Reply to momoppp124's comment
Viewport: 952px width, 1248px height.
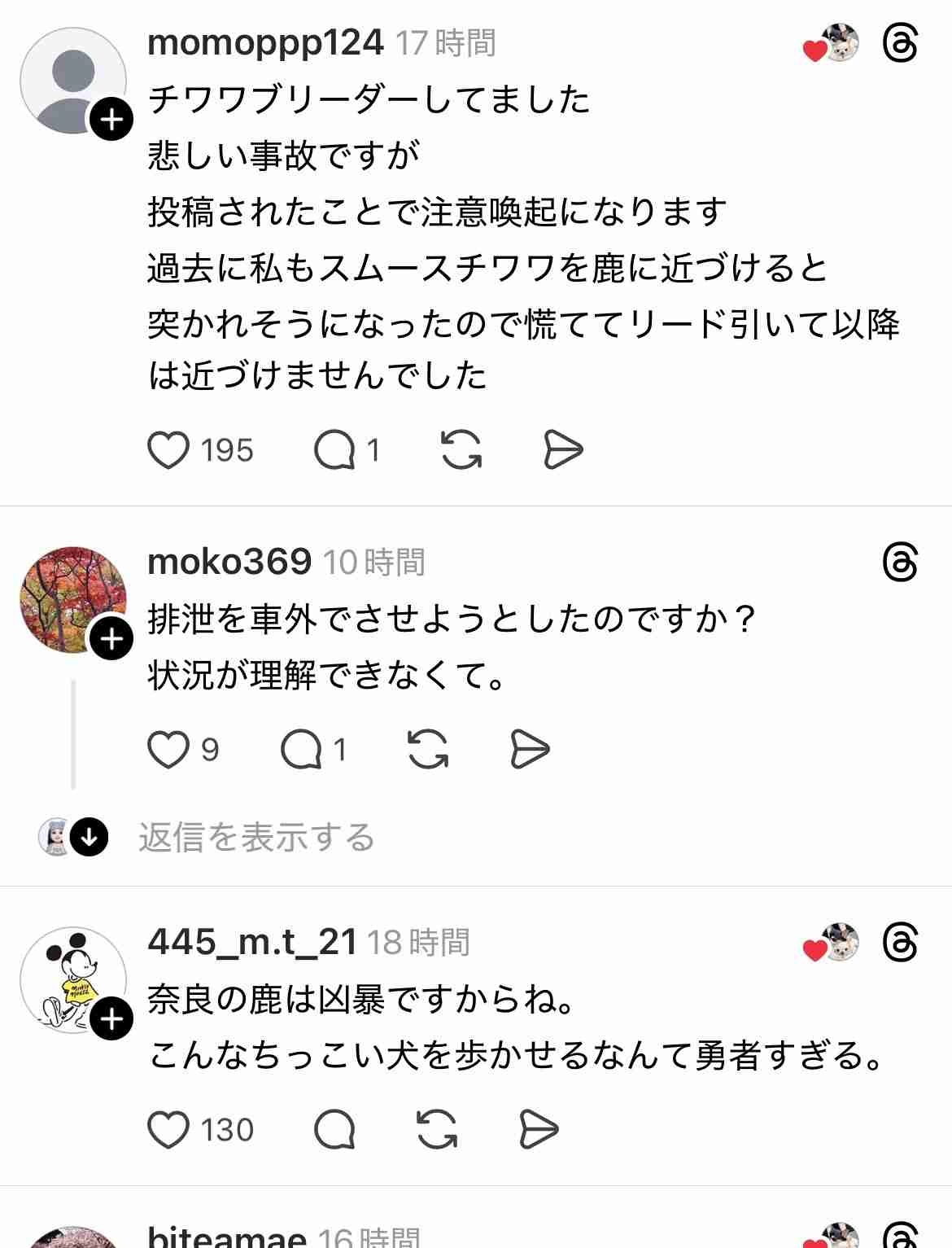[335, 450]
